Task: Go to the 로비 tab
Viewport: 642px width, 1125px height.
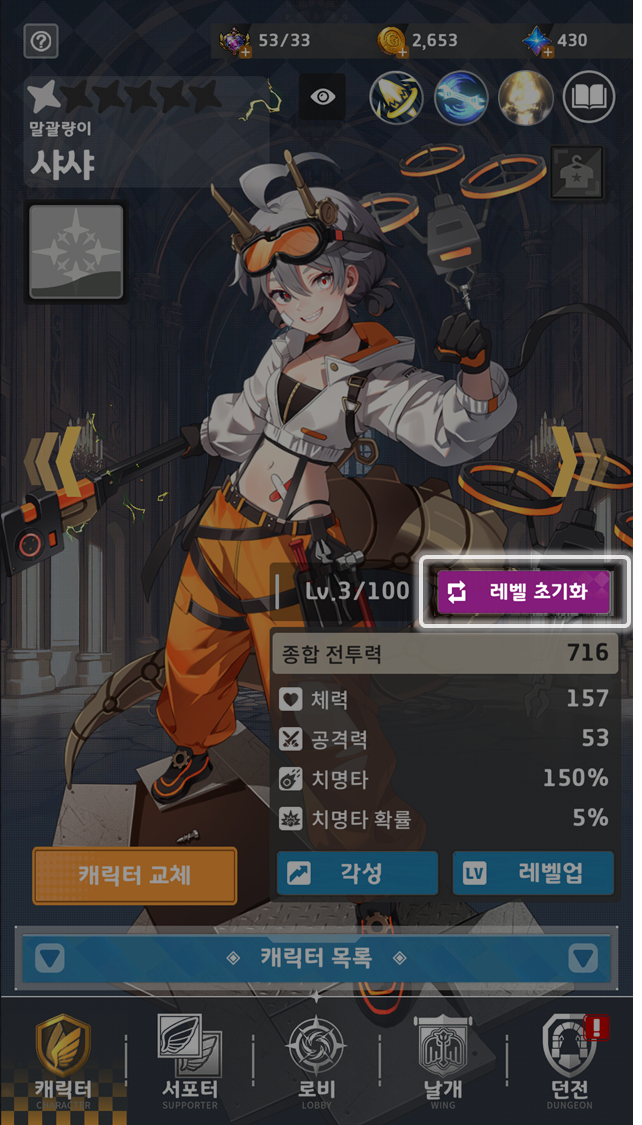Action: (316, 1060)
